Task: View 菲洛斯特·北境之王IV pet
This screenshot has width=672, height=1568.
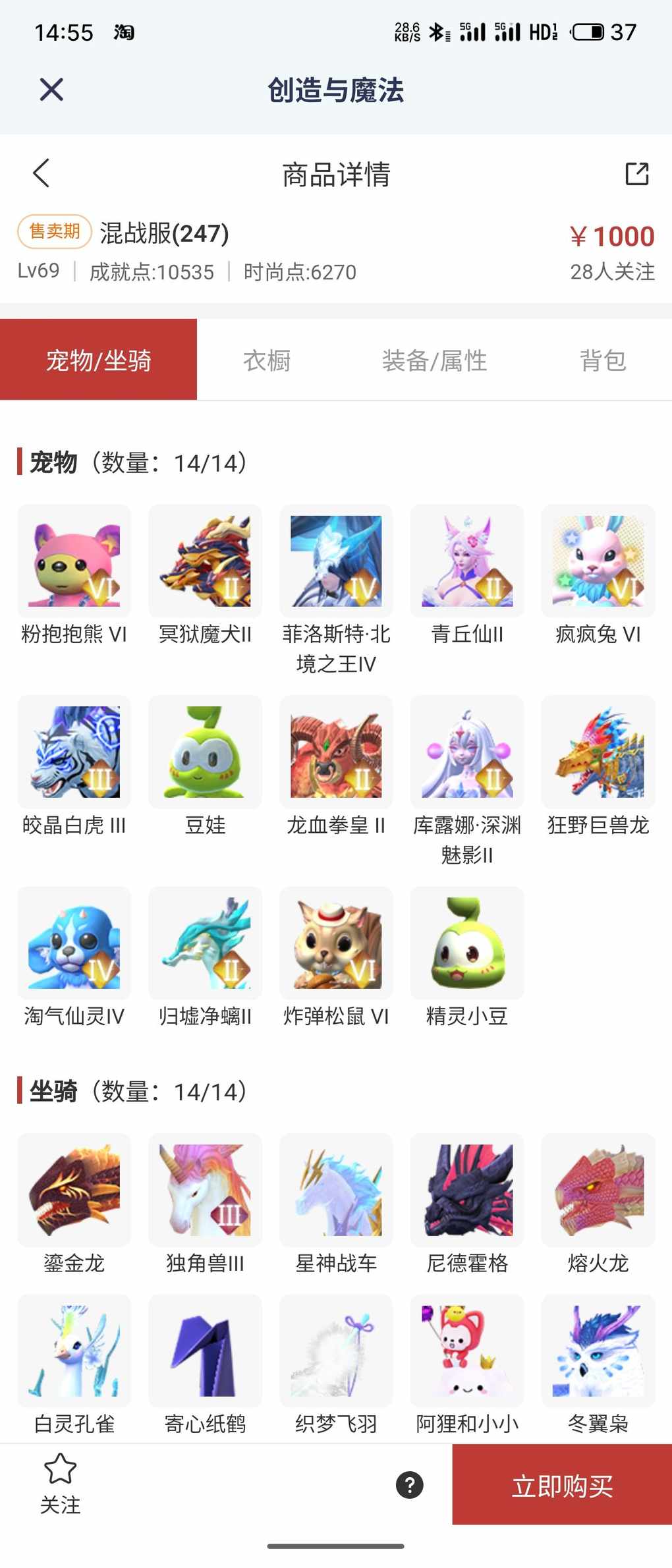Action: (336, 561)
